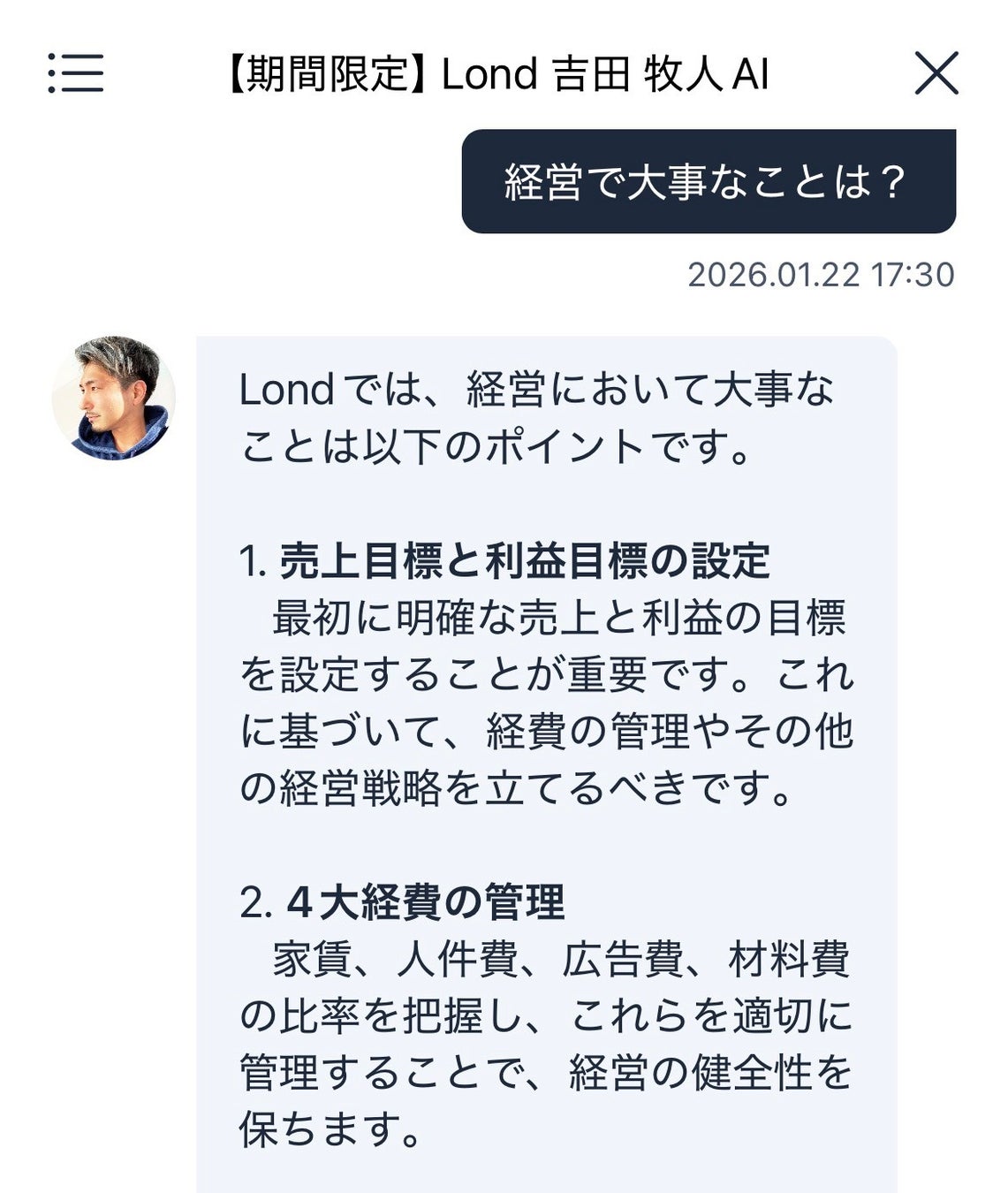Image resolution: width=1008 pixels, height=1193 pixels.
Task: Tap the 吉田 牧人 AI profile avatar
Action: coord(114,398)
